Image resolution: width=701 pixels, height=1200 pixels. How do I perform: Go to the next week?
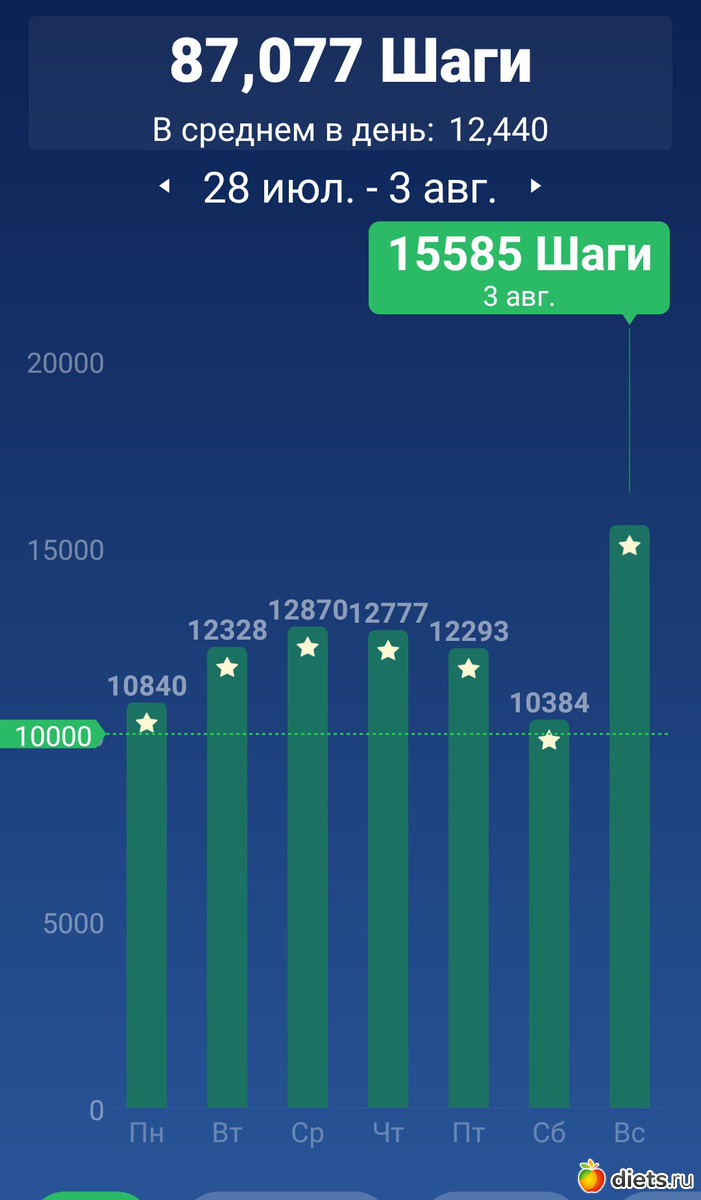pos(535,186)
